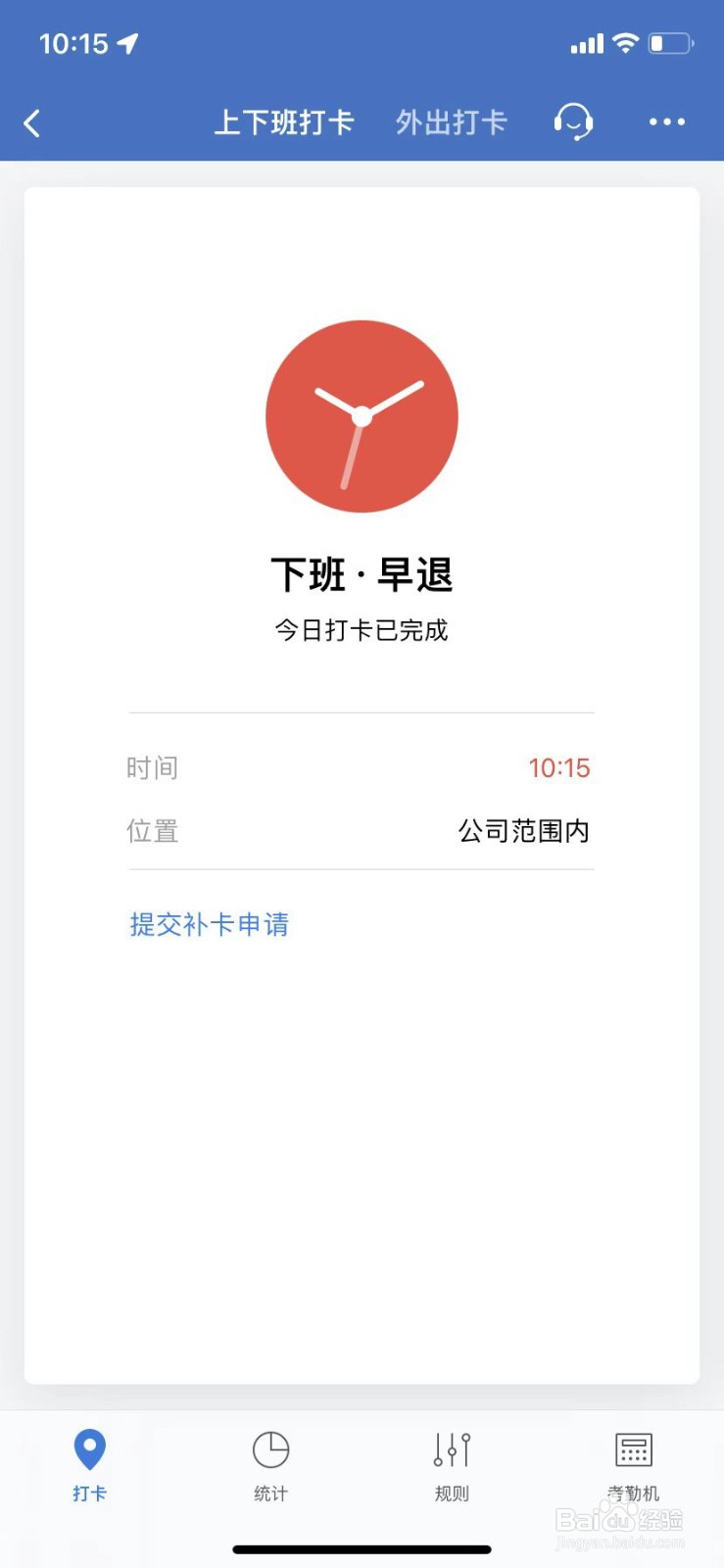This screenshot has width=724, height=1568.
Task: Open the customer service headset icon
Action: pos(573,122)
